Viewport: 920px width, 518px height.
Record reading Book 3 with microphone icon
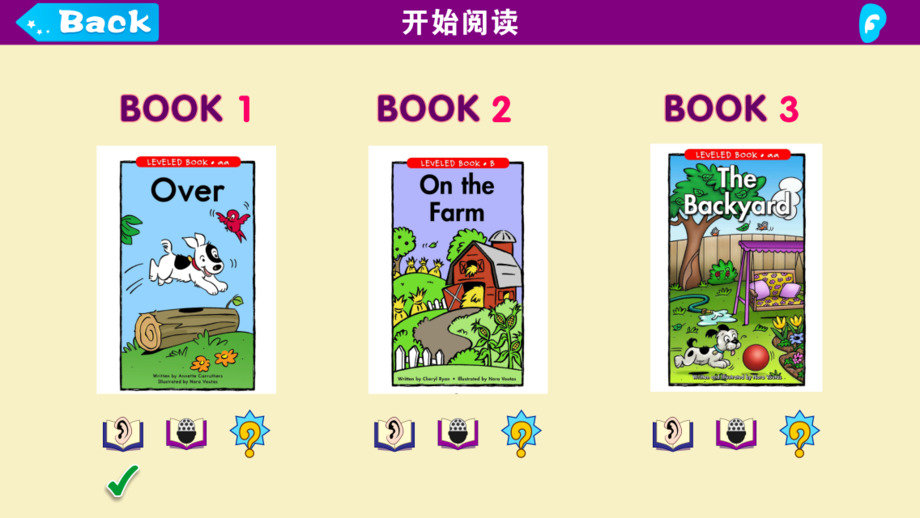[x=735, y=434]
